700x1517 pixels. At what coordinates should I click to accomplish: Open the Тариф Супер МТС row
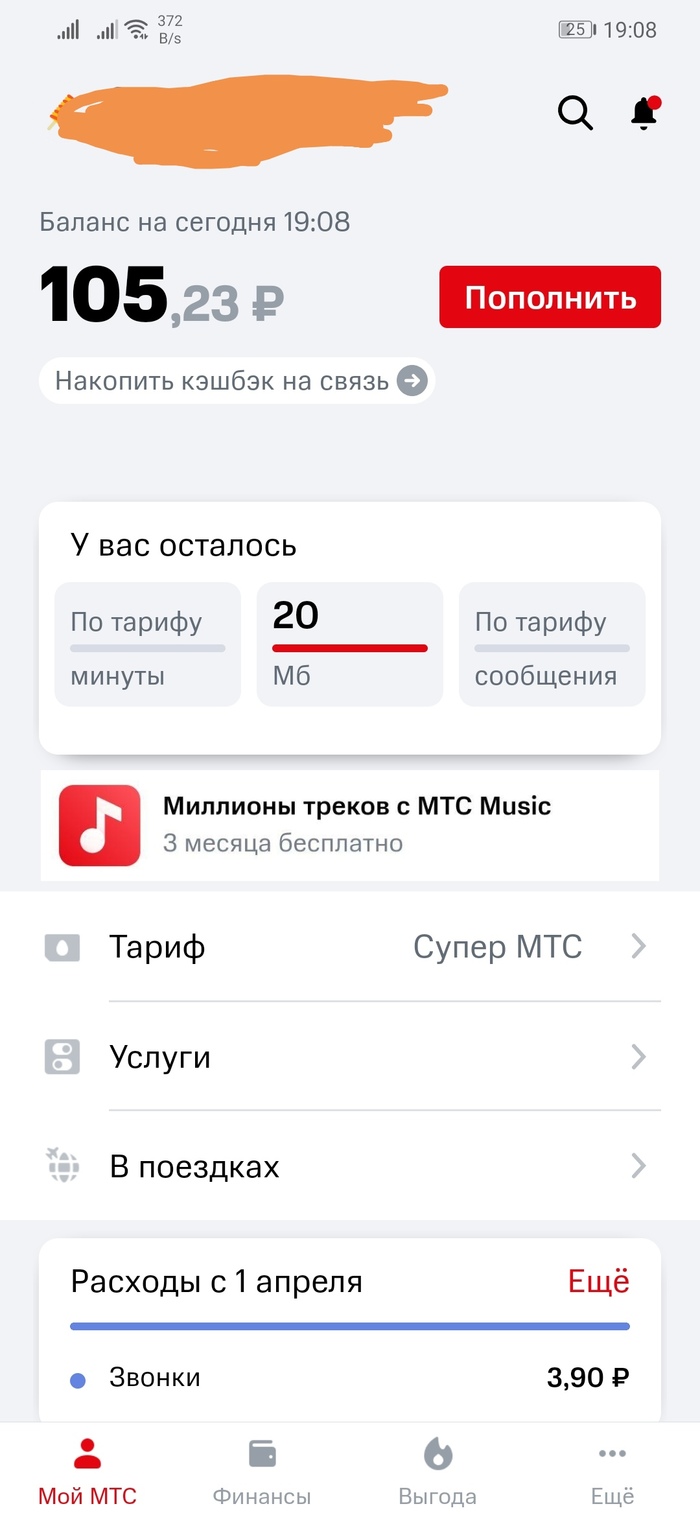pyautogui.click(x=350, y=946)
